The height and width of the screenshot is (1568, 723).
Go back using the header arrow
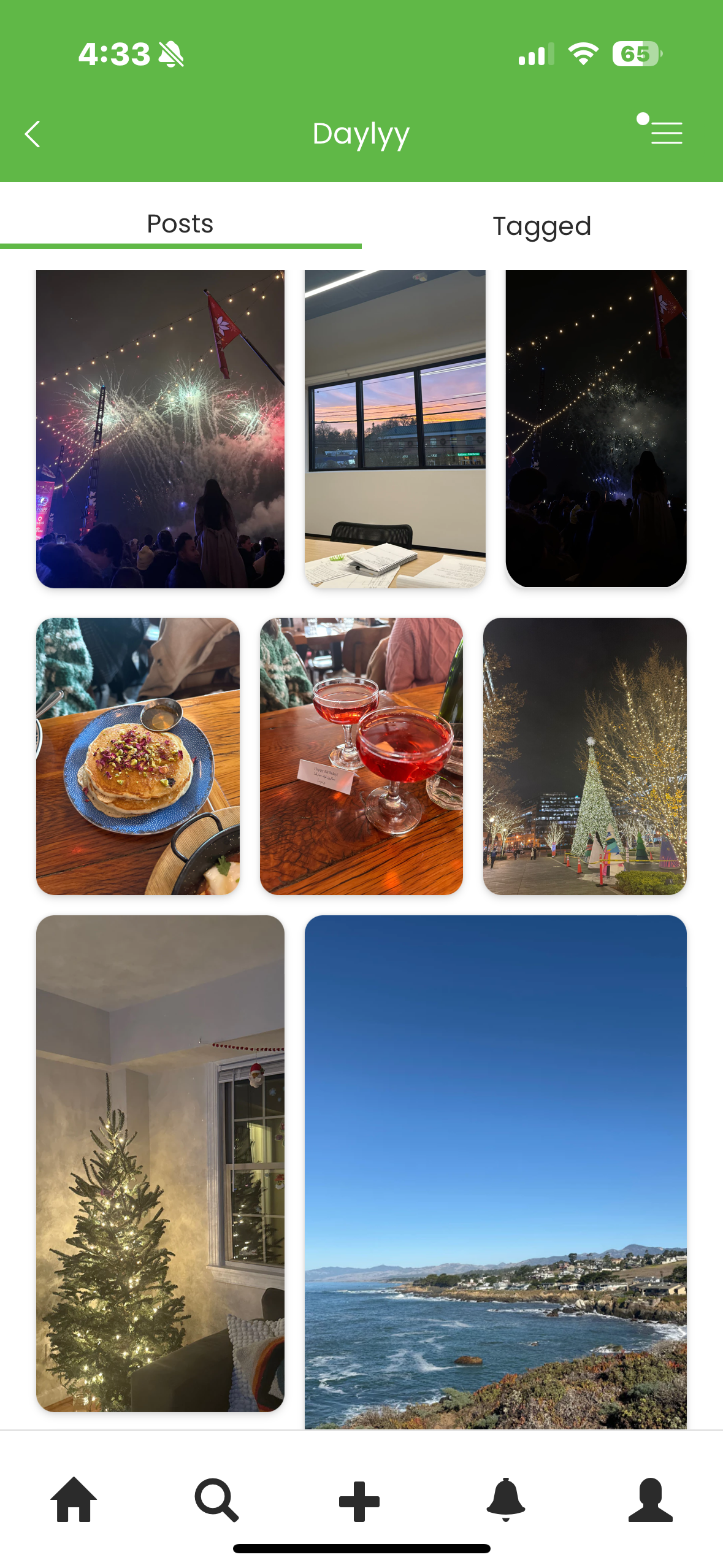click(x=33, y=134)
